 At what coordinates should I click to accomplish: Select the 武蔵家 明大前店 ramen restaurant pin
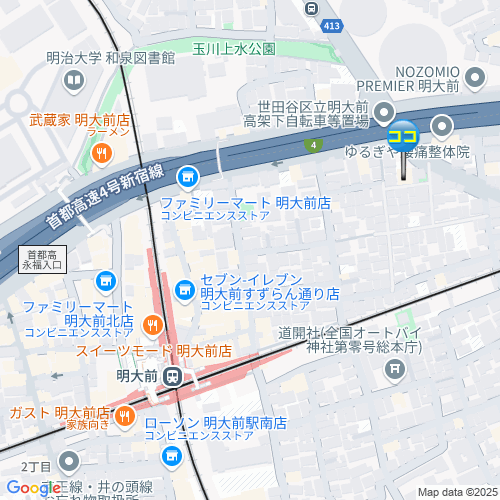(x=102, y=155)
